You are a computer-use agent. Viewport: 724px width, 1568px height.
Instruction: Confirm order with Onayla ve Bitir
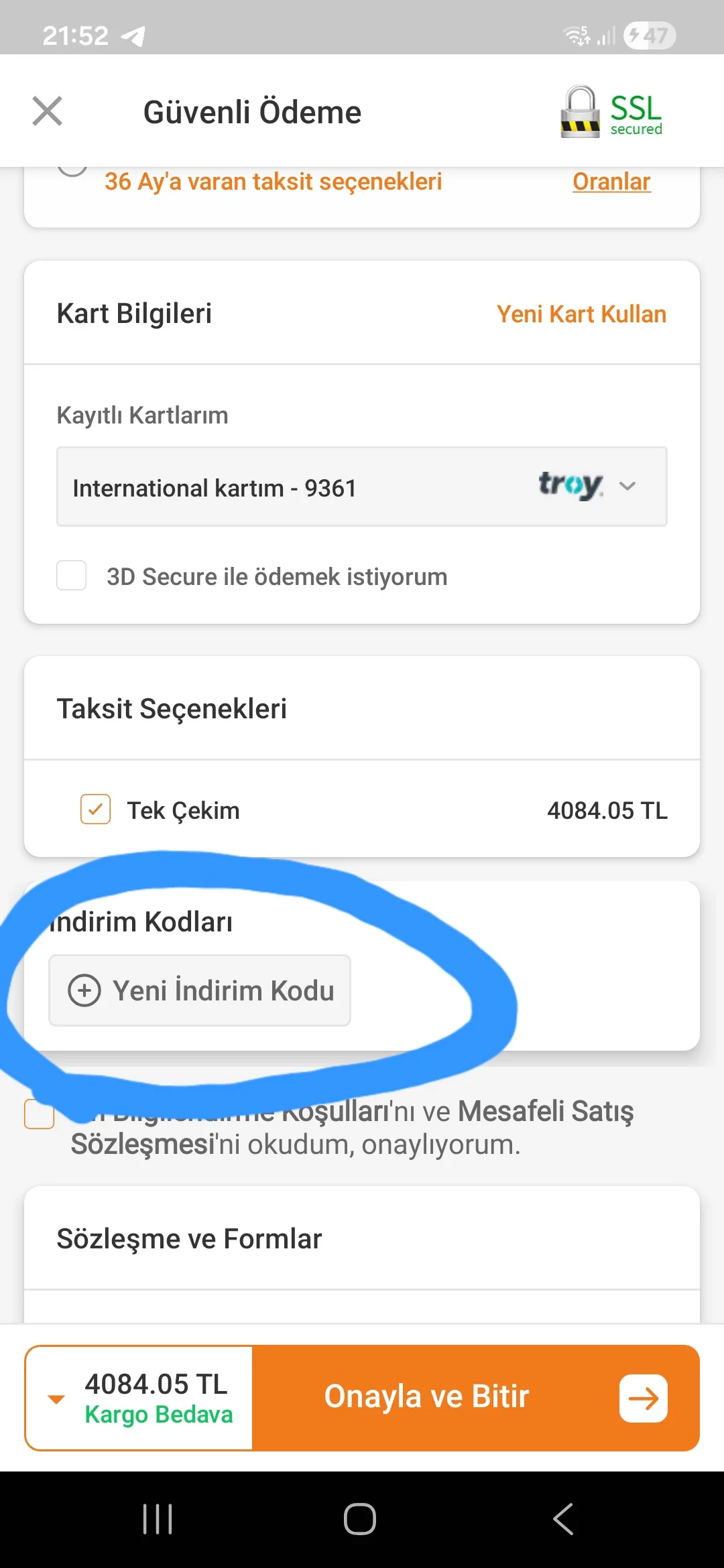476,1398
